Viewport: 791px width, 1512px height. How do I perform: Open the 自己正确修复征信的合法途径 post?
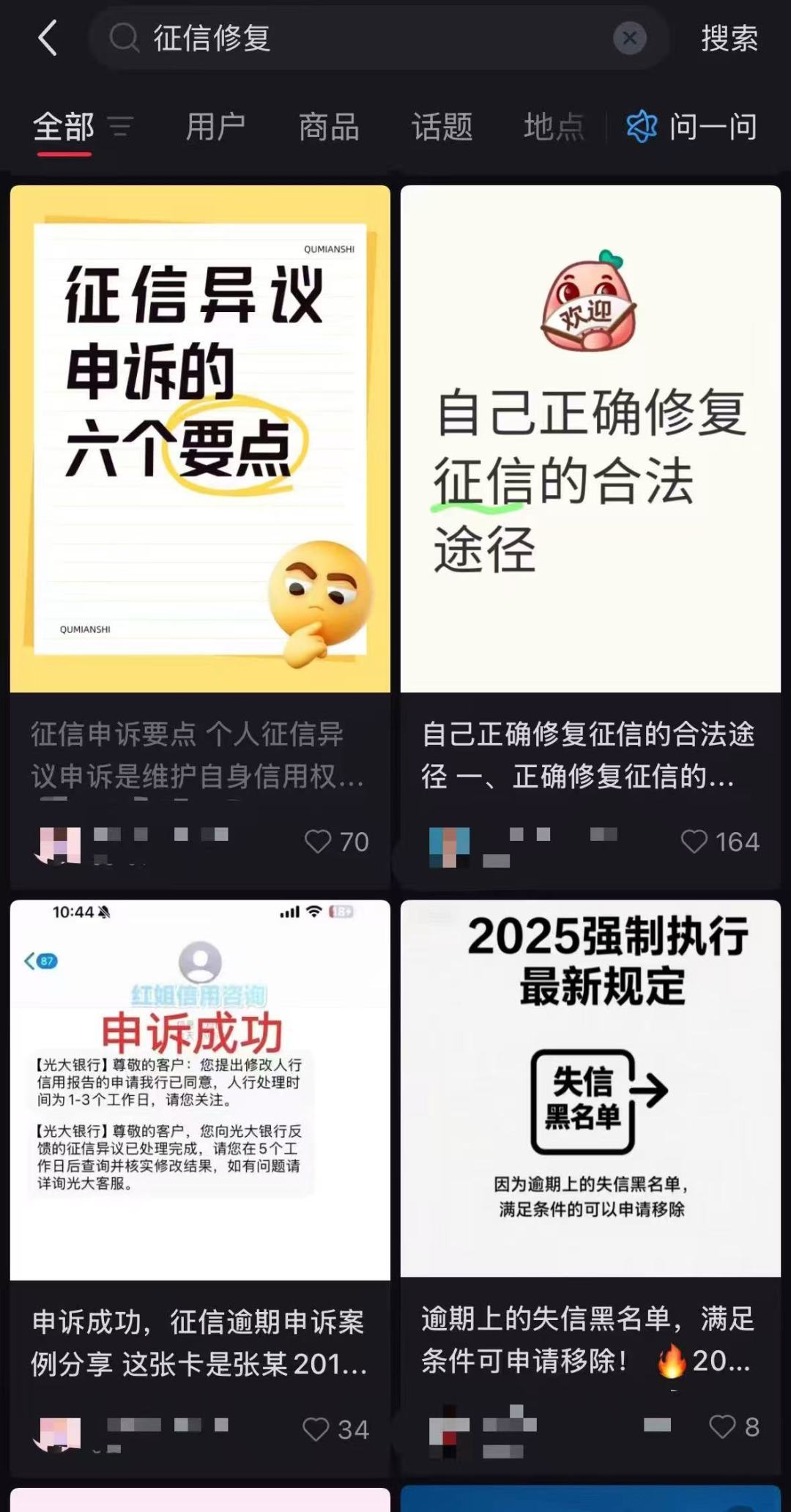590,438
